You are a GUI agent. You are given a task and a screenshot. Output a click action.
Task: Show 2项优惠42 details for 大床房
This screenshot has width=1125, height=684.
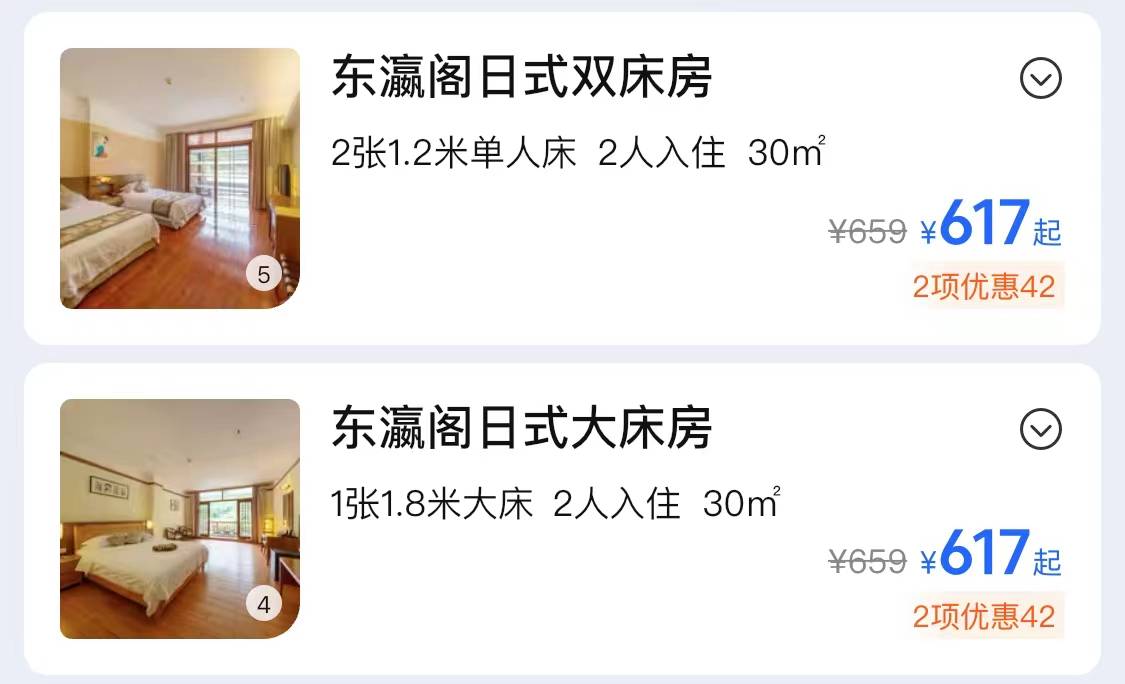click(x=984, y=616)
